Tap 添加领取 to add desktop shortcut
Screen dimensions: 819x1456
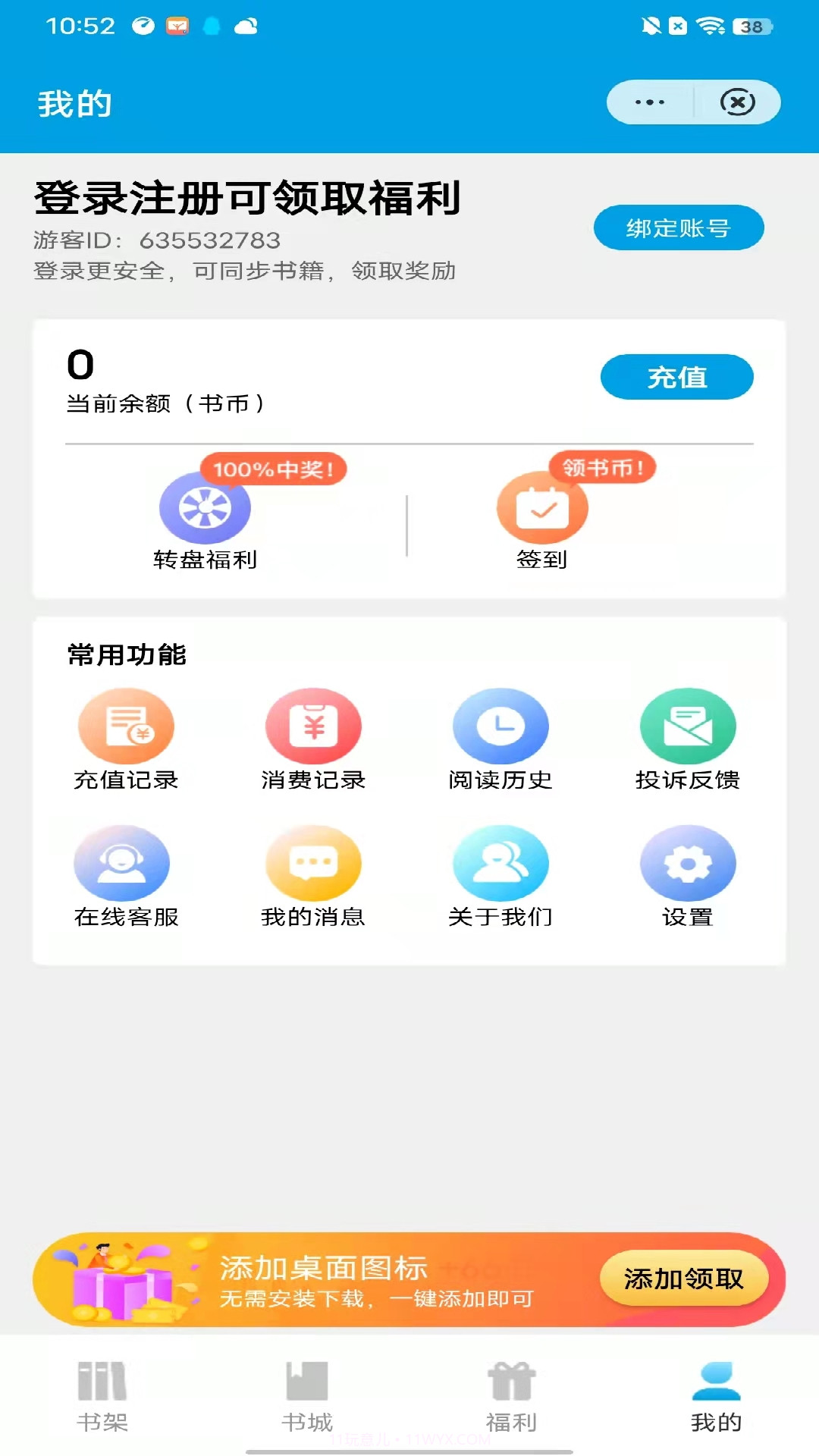683,1278
